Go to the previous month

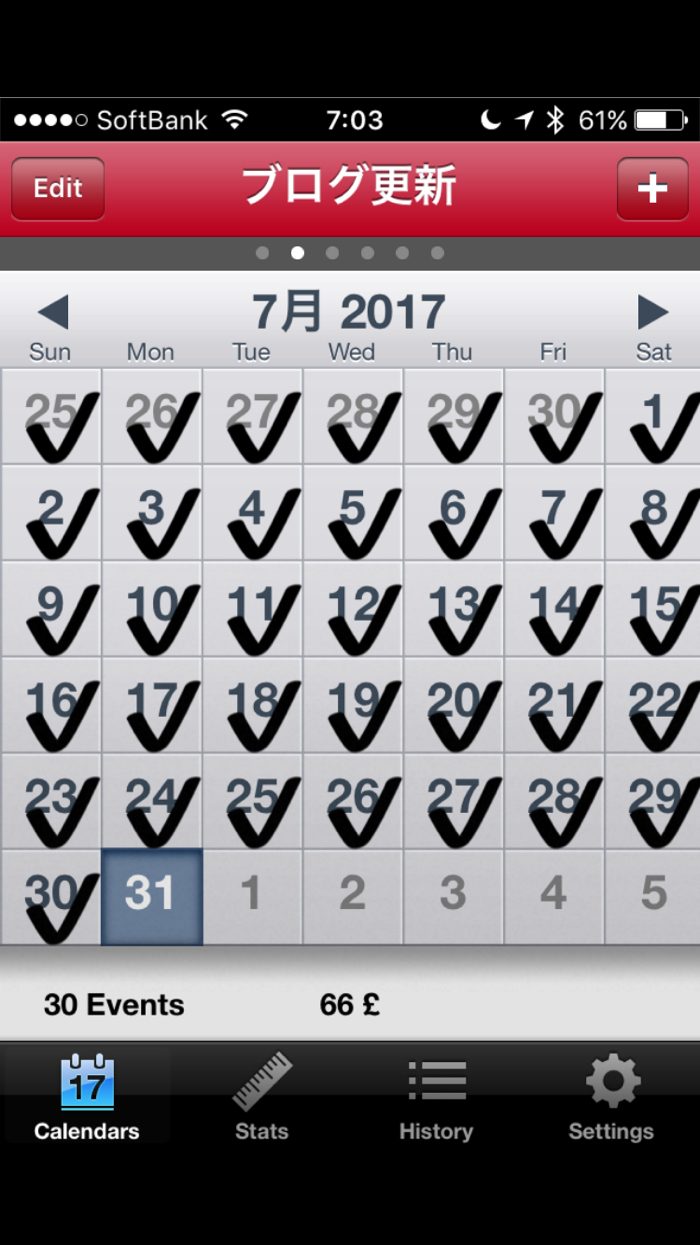coord(53,312)
